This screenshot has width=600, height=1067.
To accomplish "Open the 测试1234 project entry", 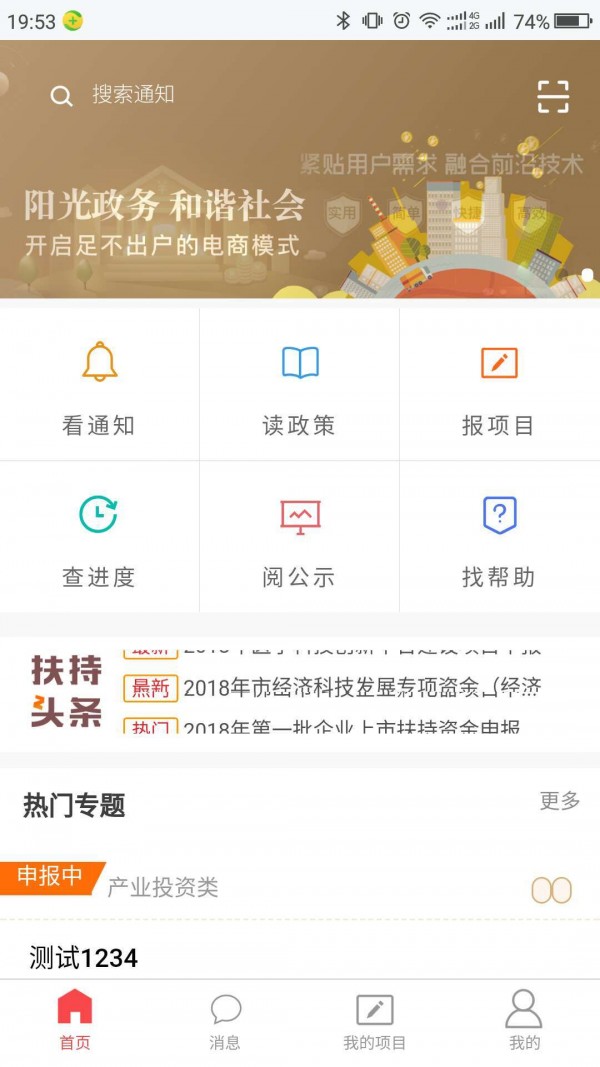I will tap(84, 958).
